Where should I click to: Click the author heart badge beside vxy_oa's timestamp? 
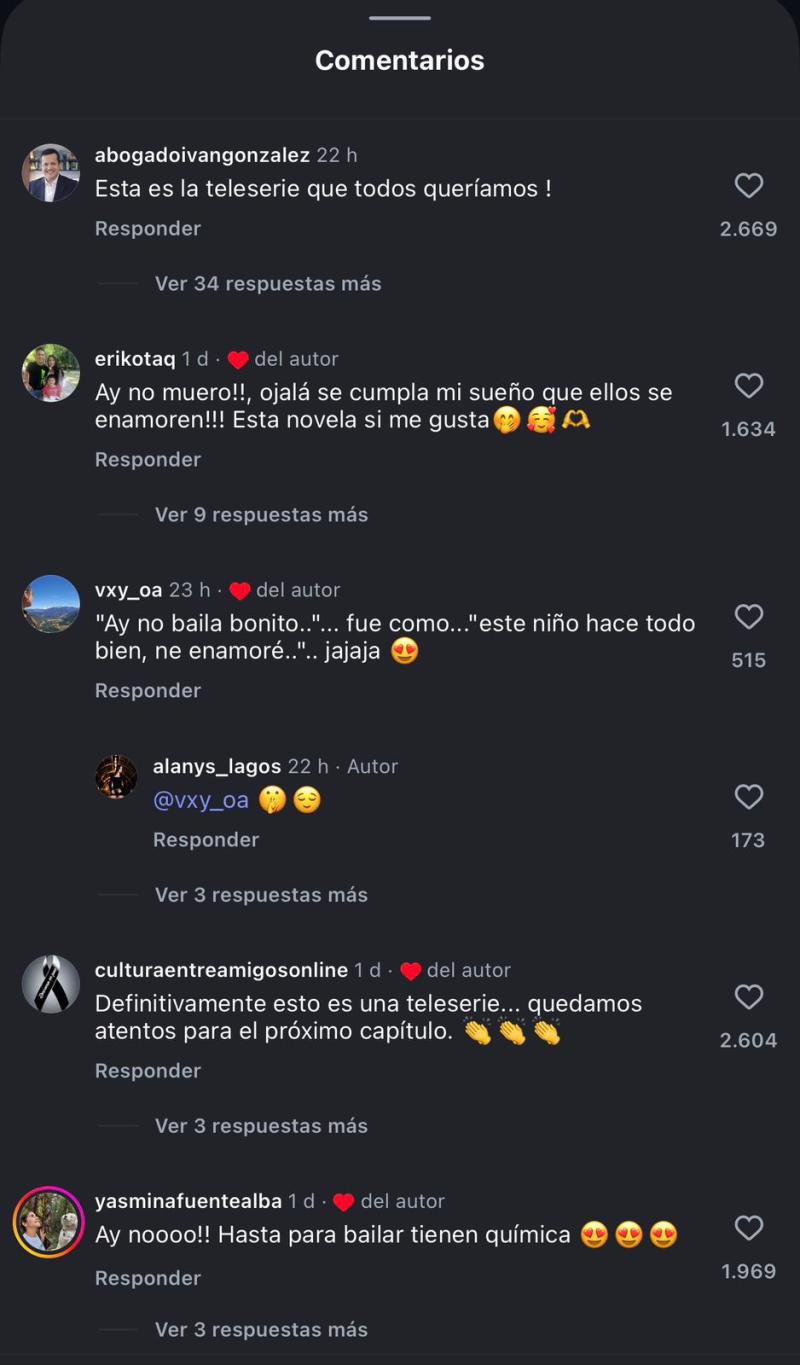240,590
